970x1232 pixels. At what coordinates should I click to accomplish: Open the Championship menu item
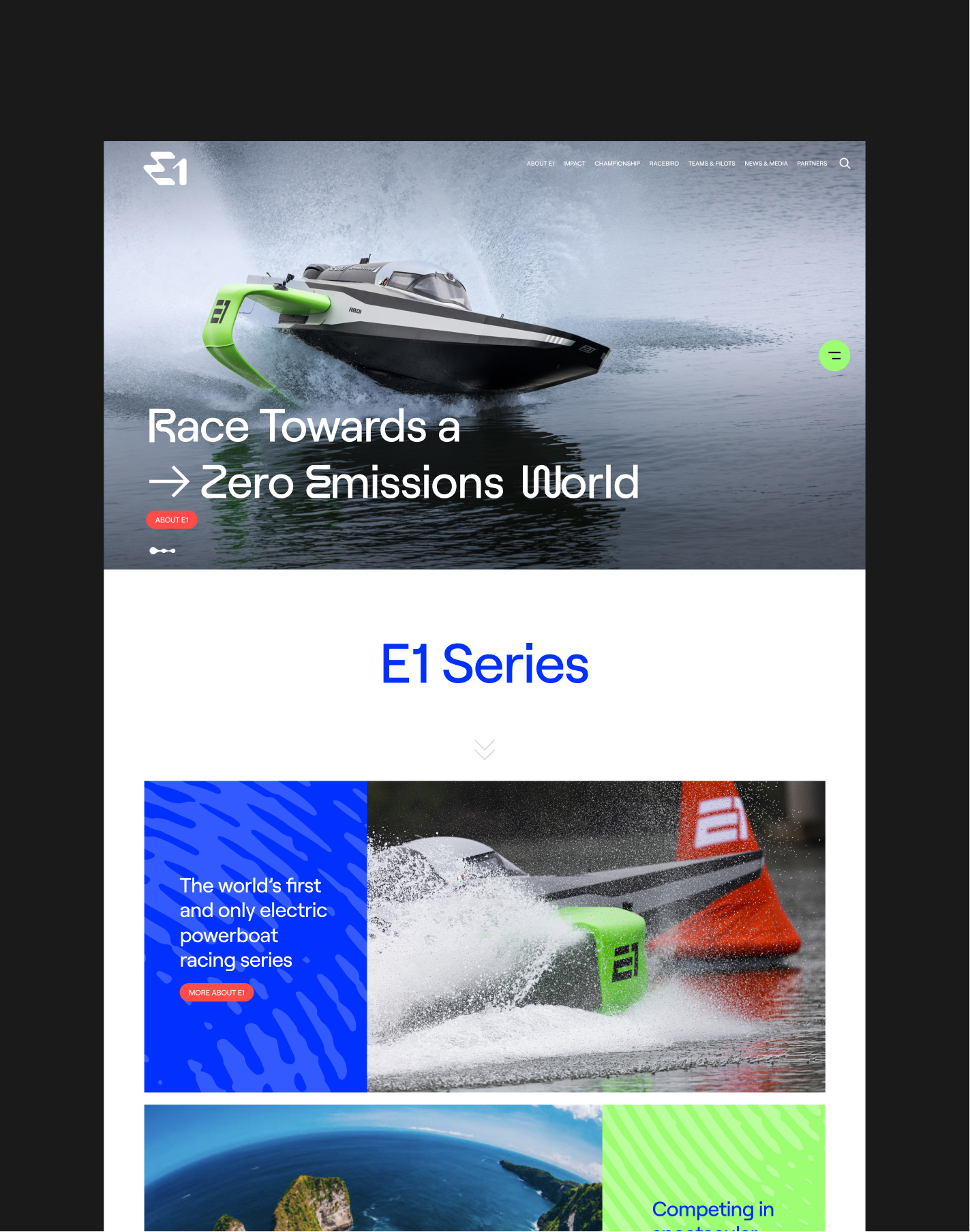pos(617,164)
